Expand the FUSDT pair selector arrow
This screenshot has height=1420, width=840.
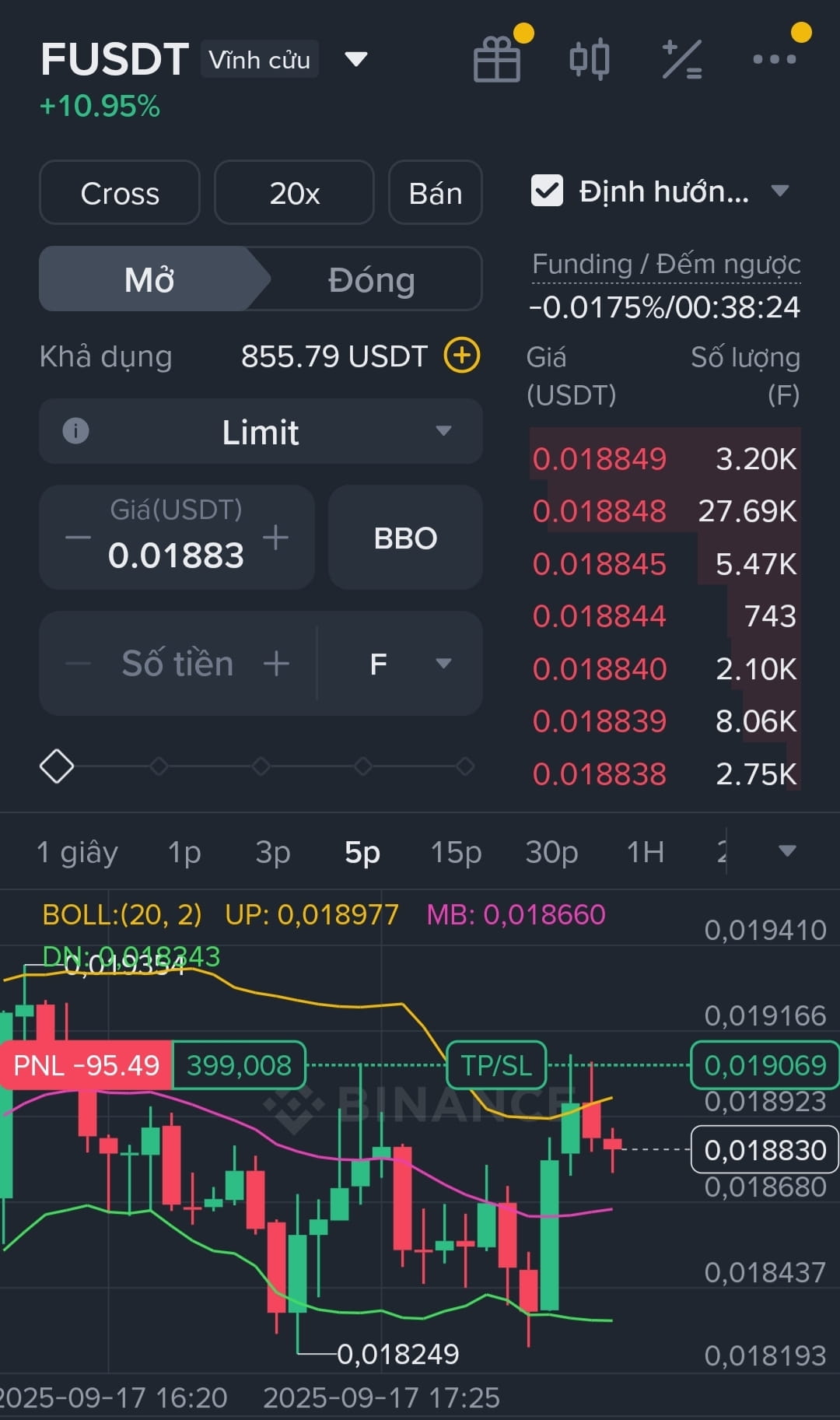[x=355, y=59]
